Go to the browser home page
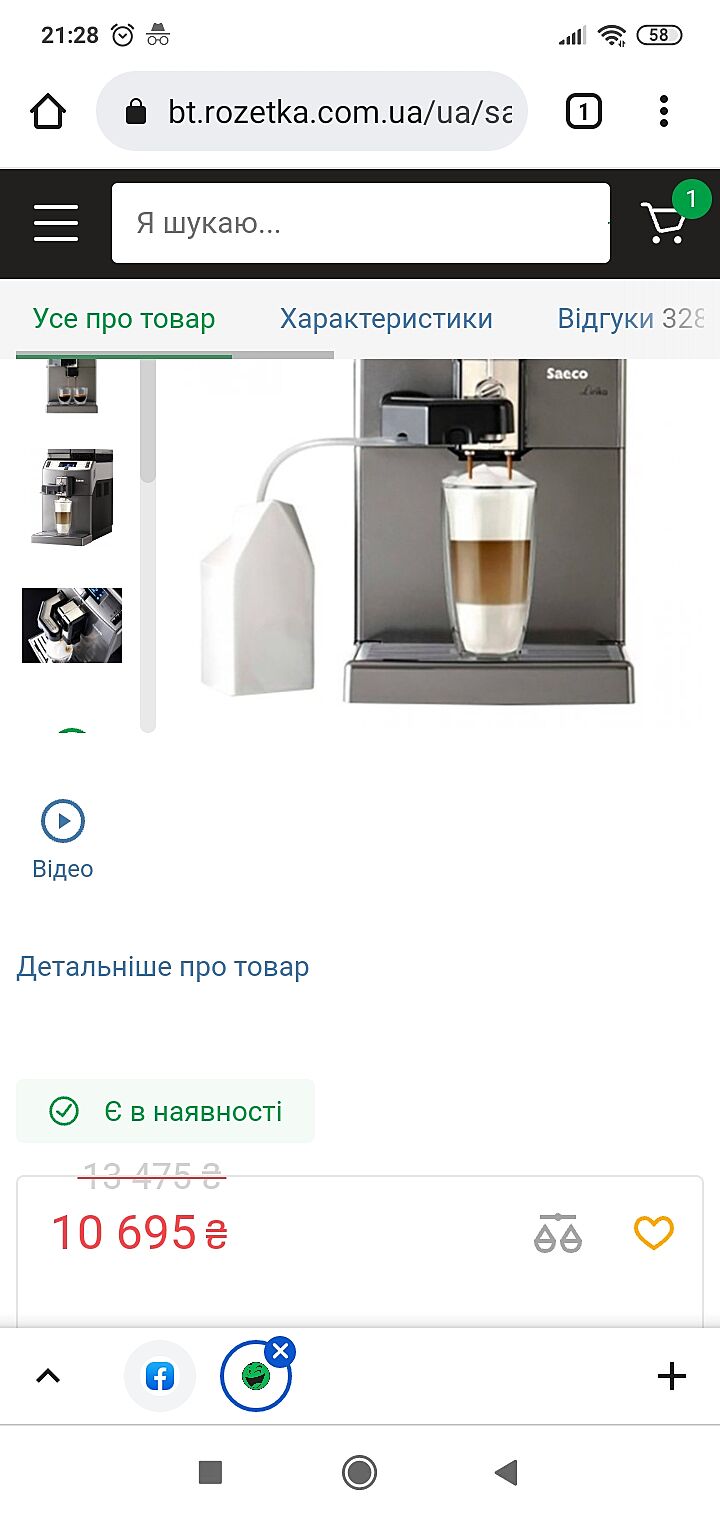 [x=48, y=111]
